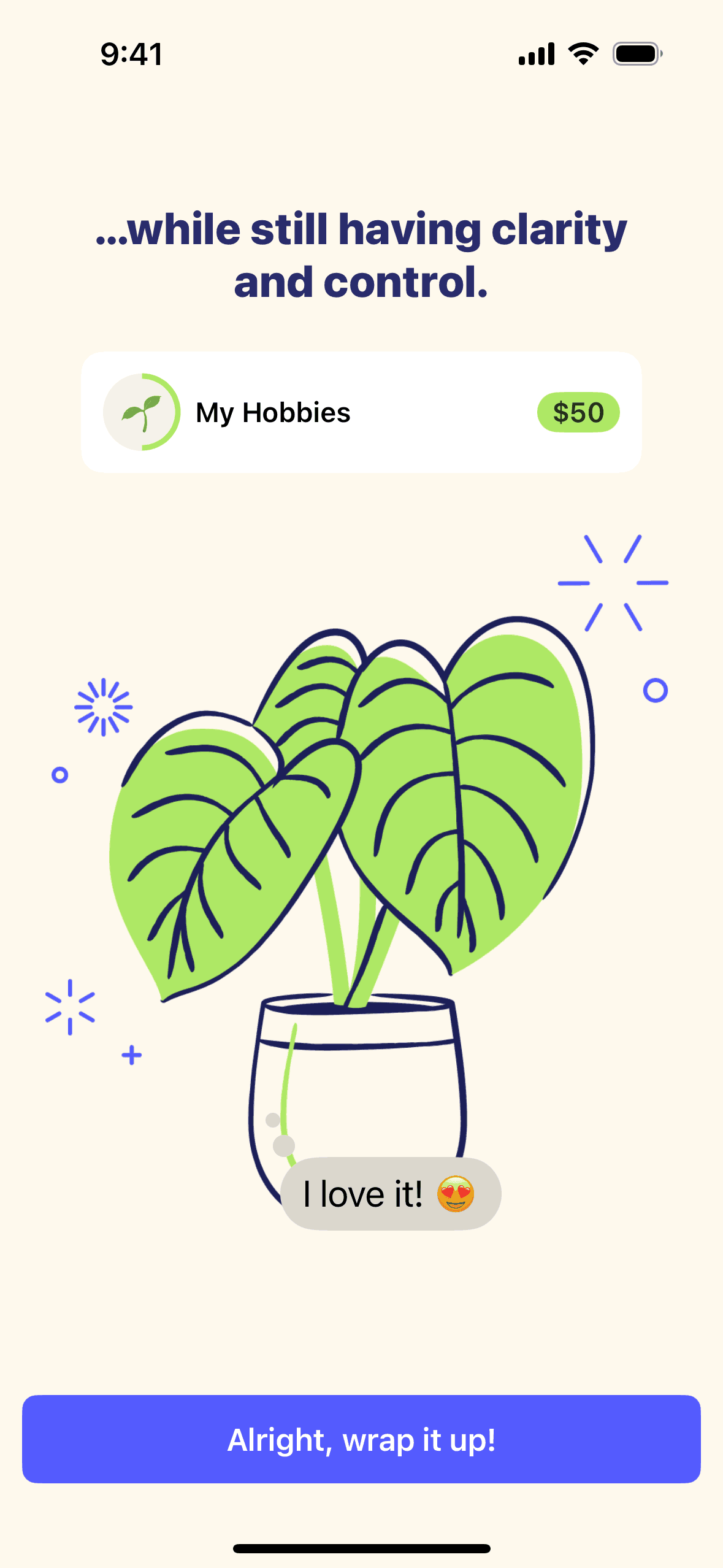Tap the "Alright, wrap it up!" button
The width and height of the screenshot is (723, 1568).
(x=361, y=1439)
